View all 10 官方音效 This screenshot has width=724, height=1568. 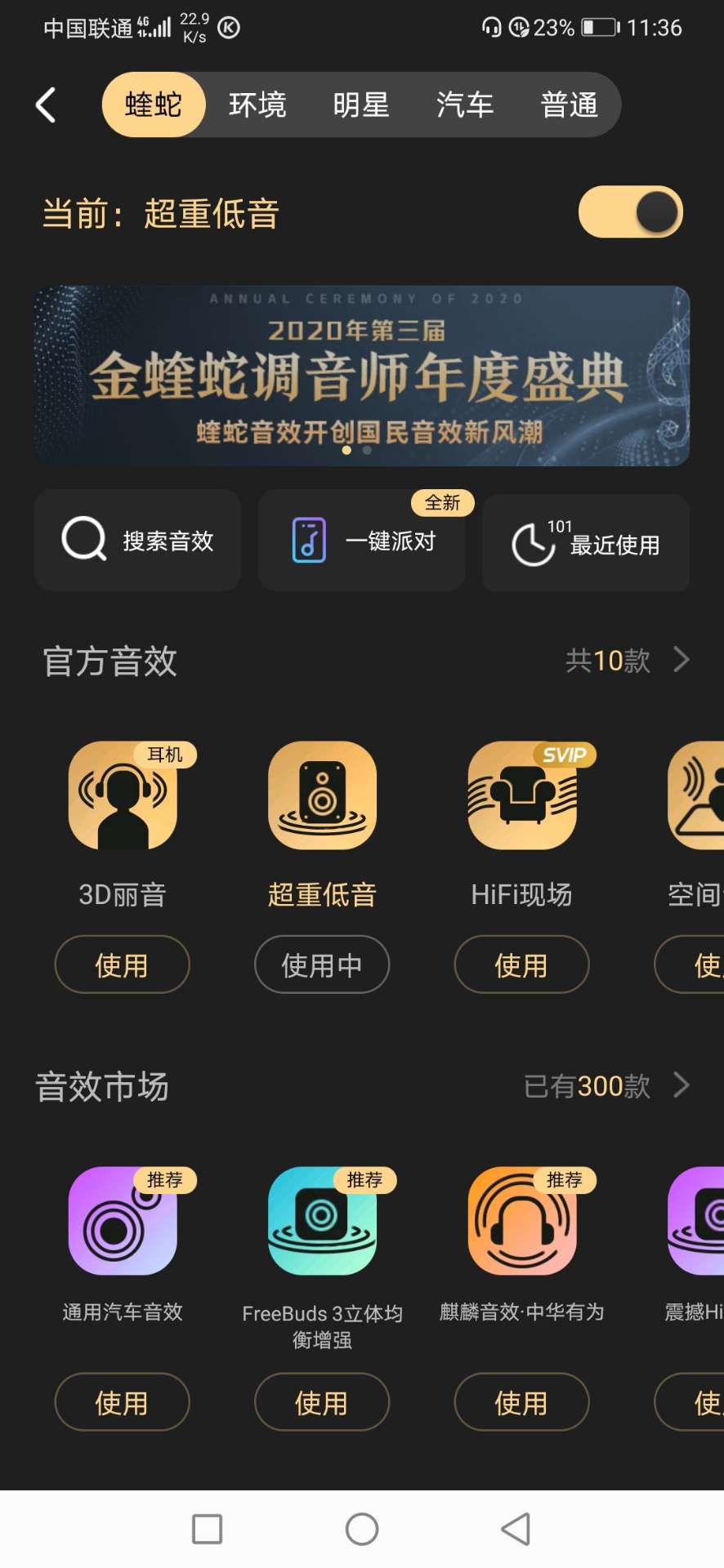click(x=628, y=660)
